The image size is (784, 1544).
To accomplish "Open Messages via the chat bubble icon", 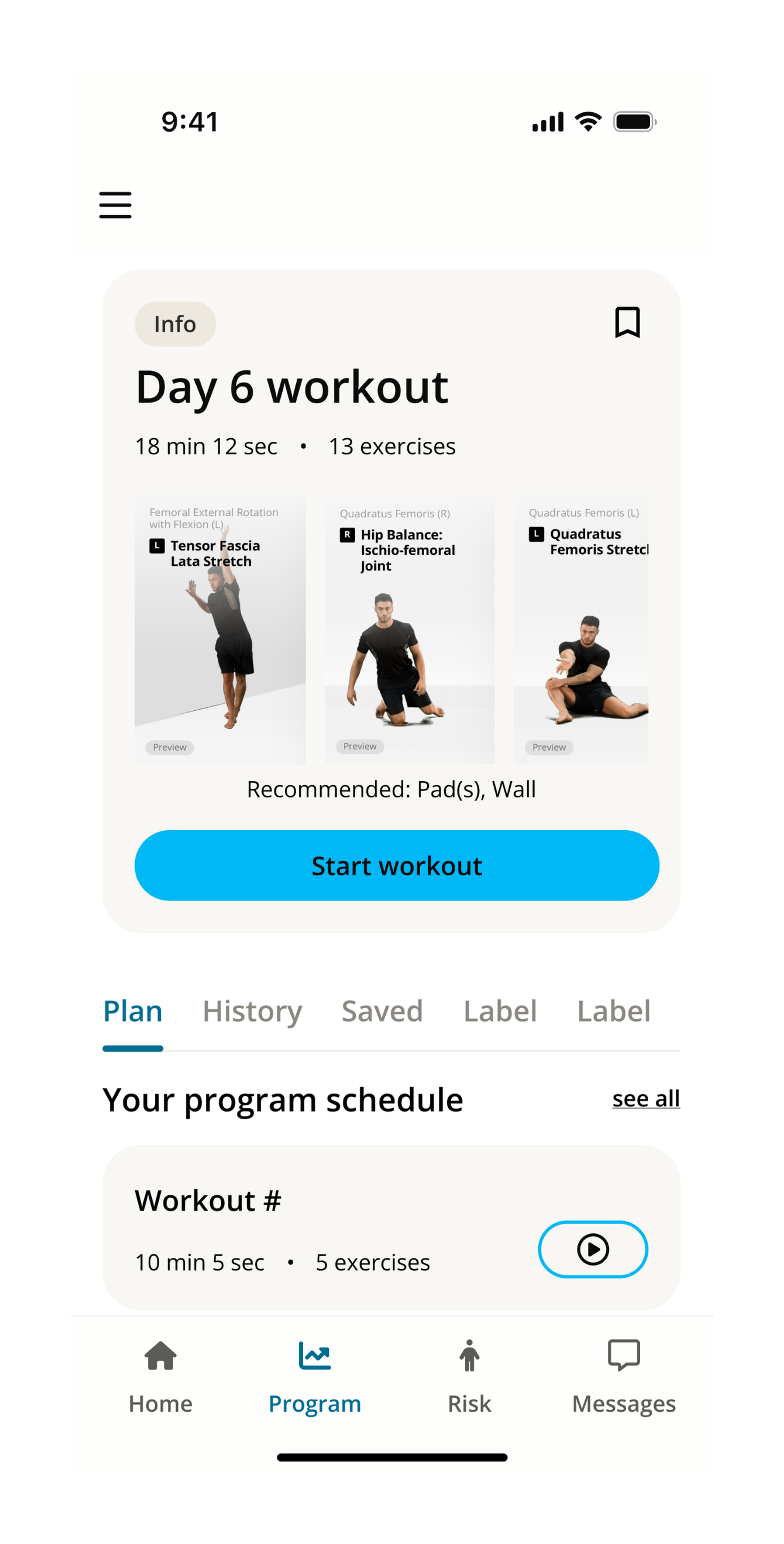I will [624, 1356].
